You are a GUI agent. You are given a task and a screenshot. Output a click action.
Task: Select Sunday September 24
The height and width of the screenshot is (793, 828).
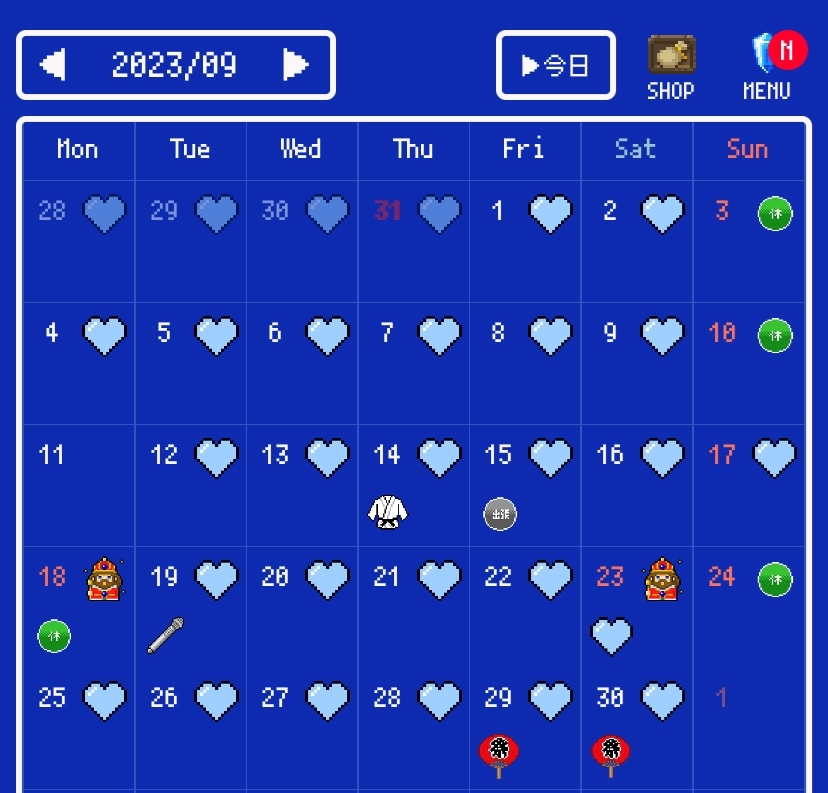748,605
